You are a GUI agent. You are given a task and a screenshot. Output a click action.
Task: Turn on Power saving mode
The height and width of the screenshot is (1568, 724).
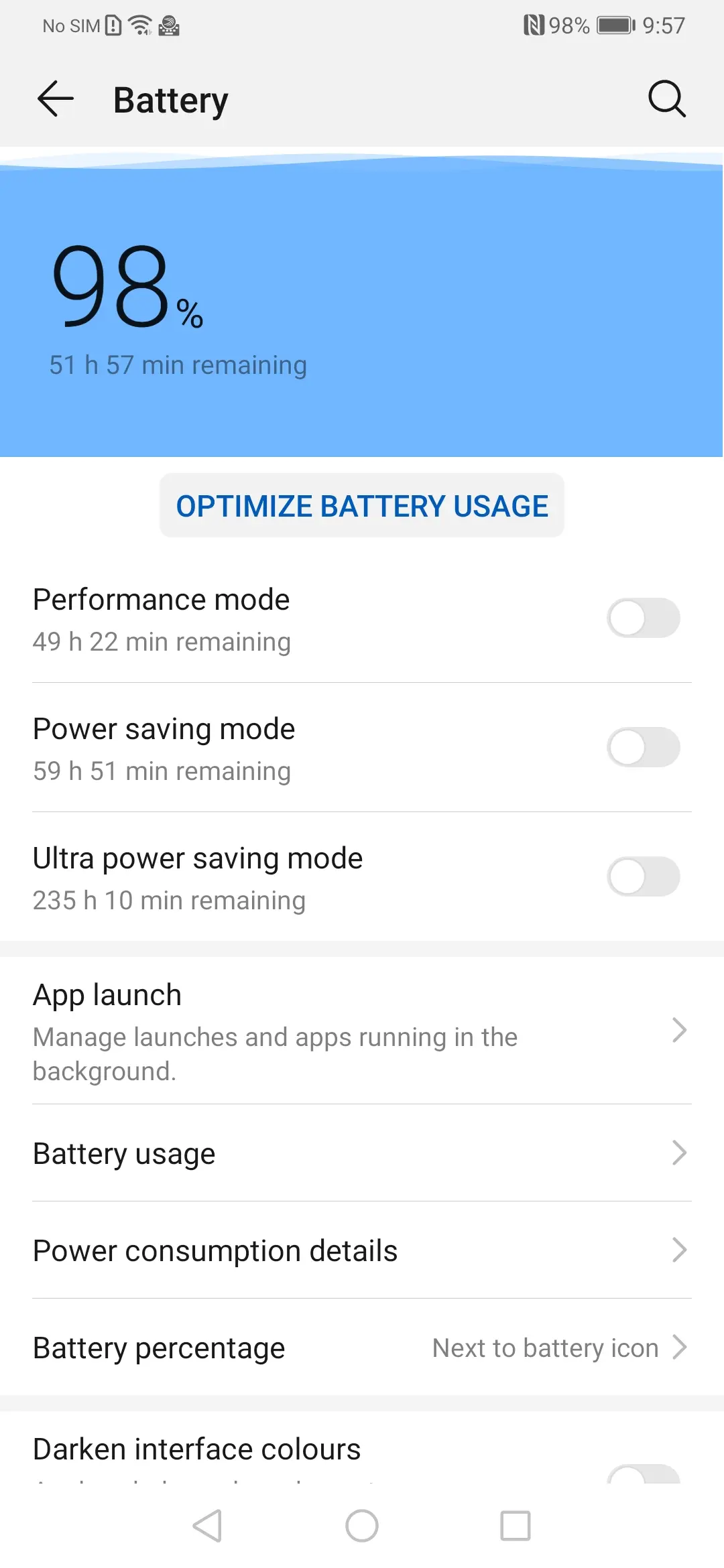pos(643,747)
